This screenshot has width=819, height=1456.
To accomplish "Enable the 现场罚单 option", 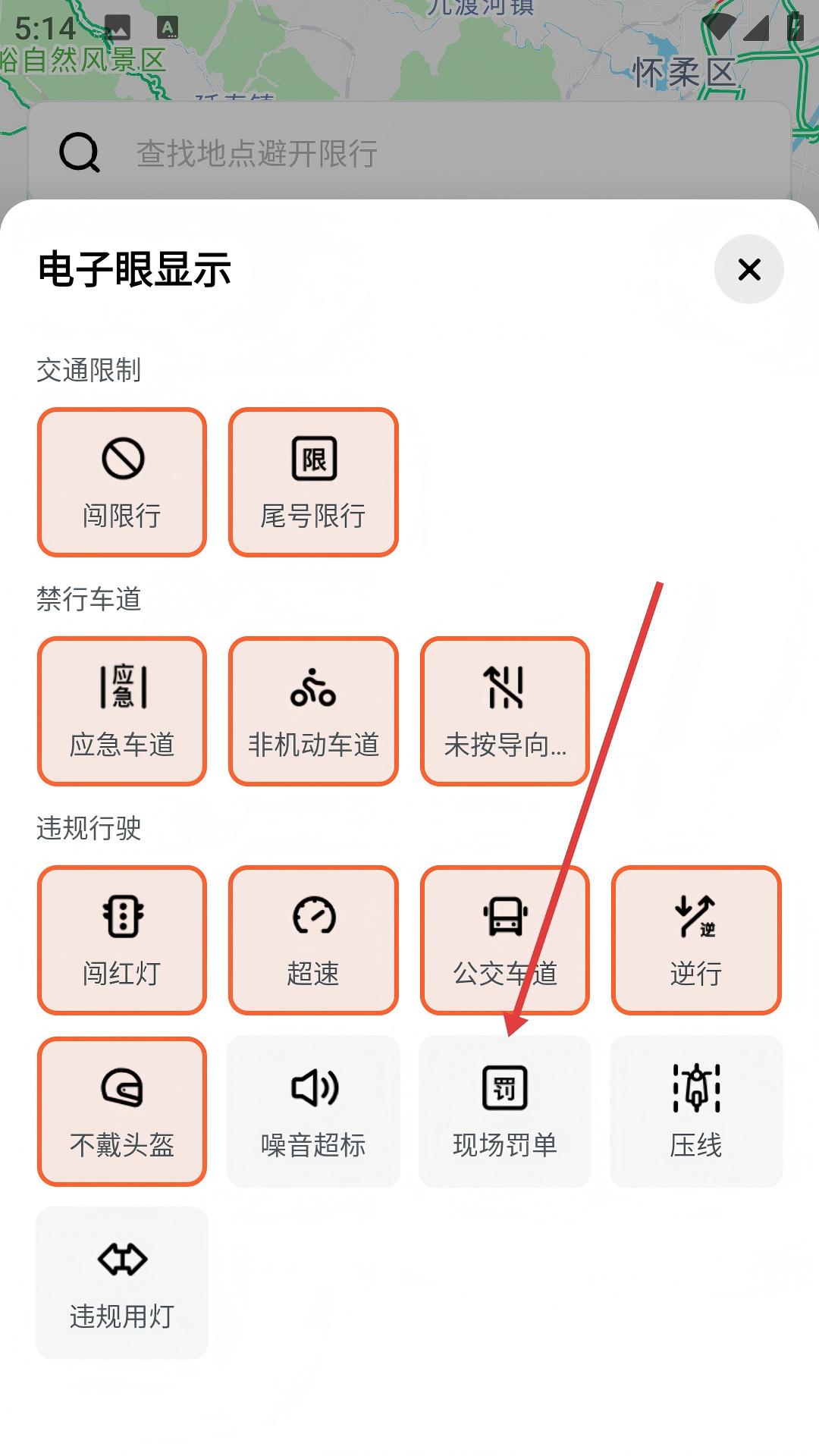I will 505,1112.
